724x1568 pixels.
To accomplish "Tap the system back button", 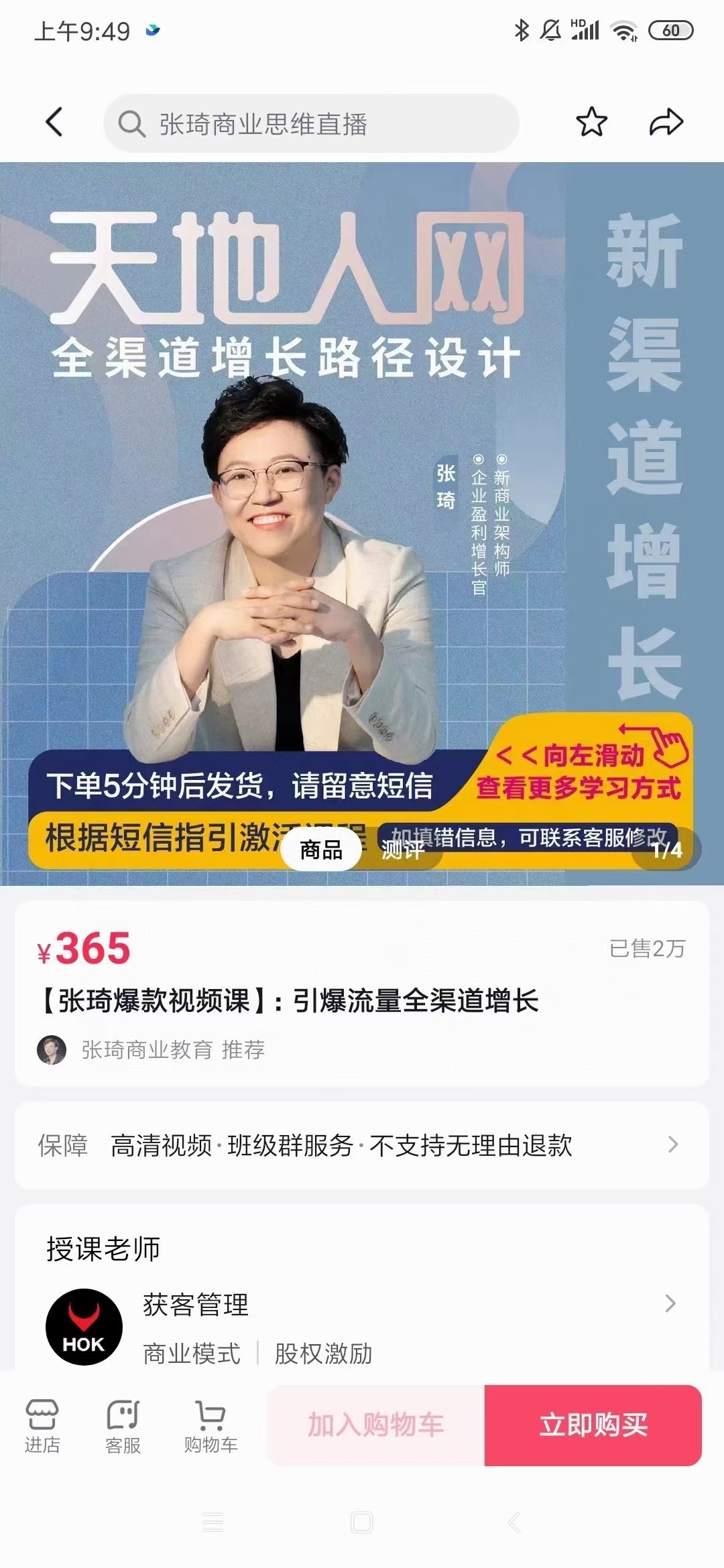I will point(514,1522).
